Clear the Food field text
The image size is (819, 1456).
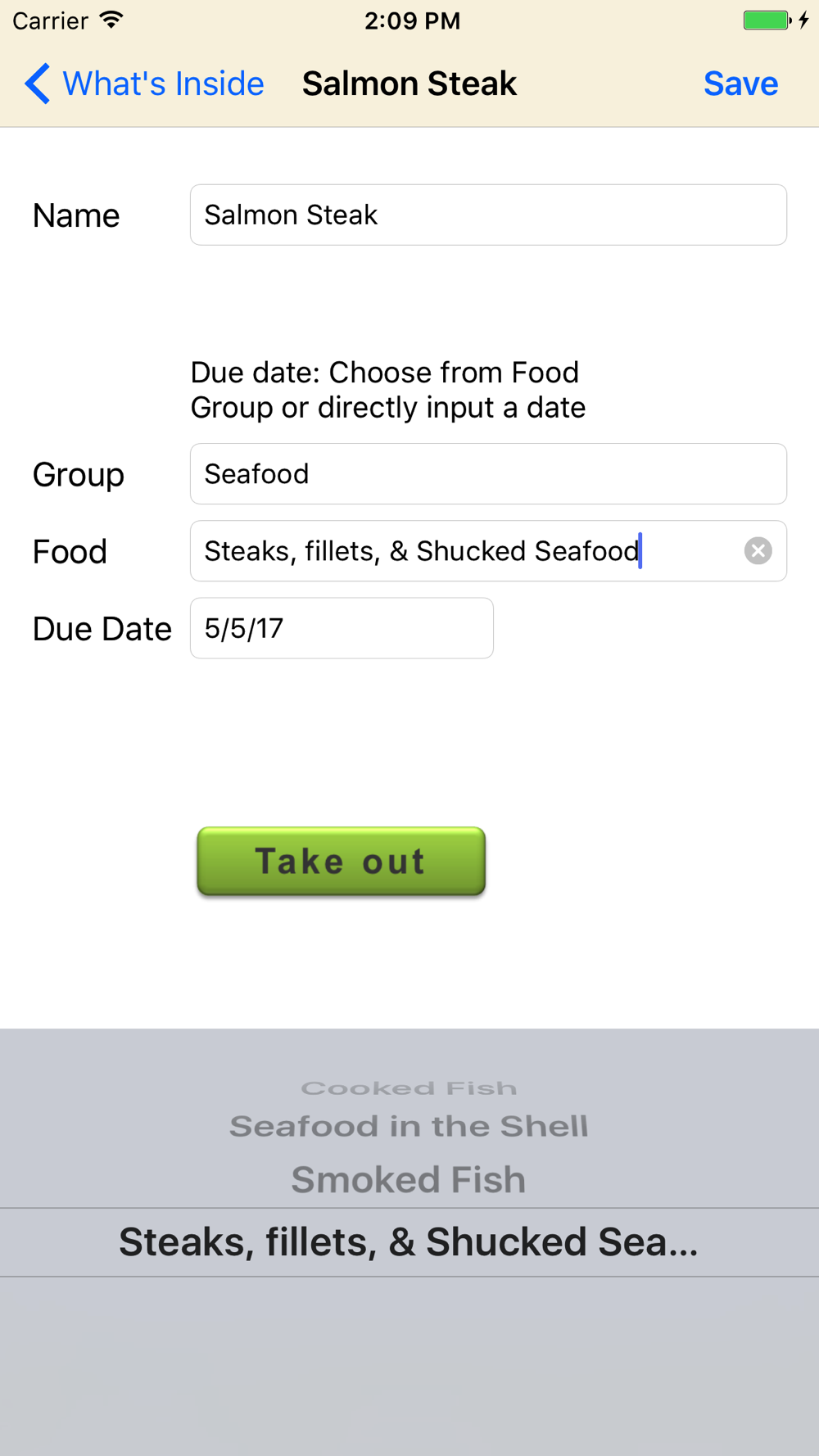click(758, 551)
